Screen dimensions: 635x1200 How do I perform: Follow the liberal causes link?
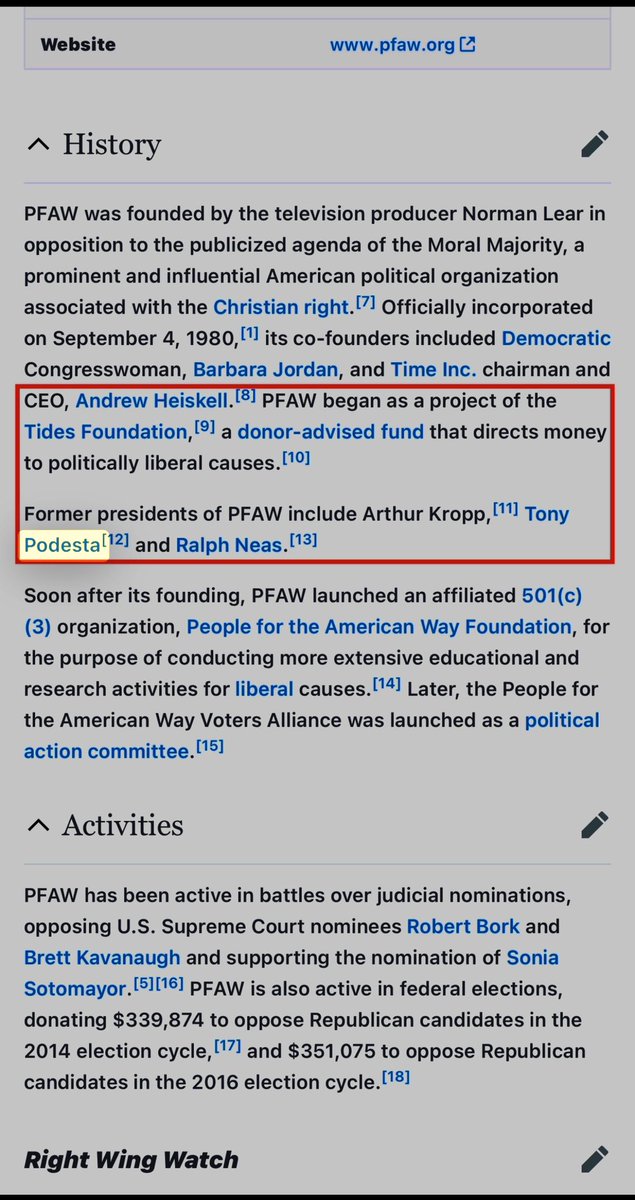coord(264,689)
